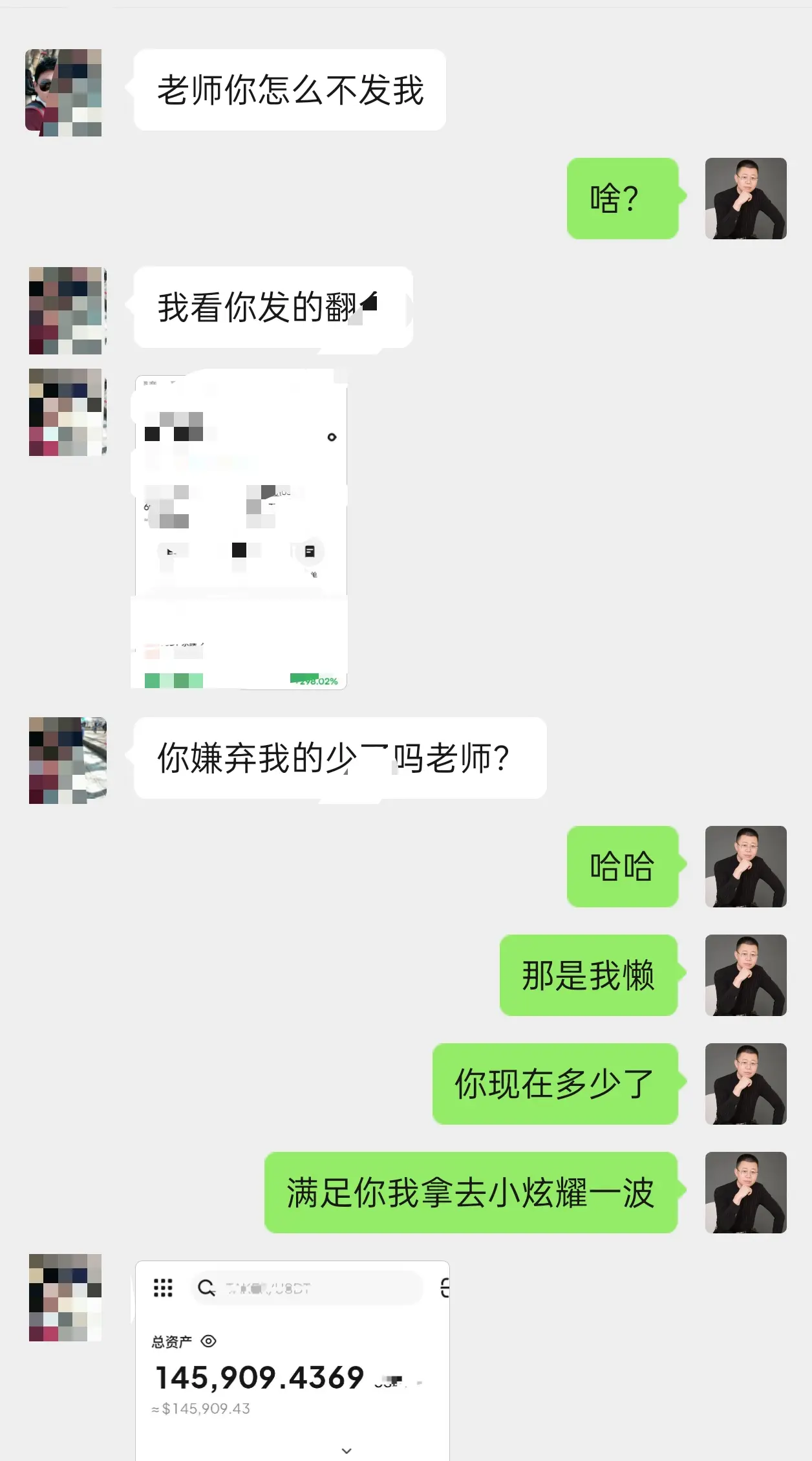Click the ≈$145,909.43 value text
The image size is (812, 1461).
[200, 1409]
